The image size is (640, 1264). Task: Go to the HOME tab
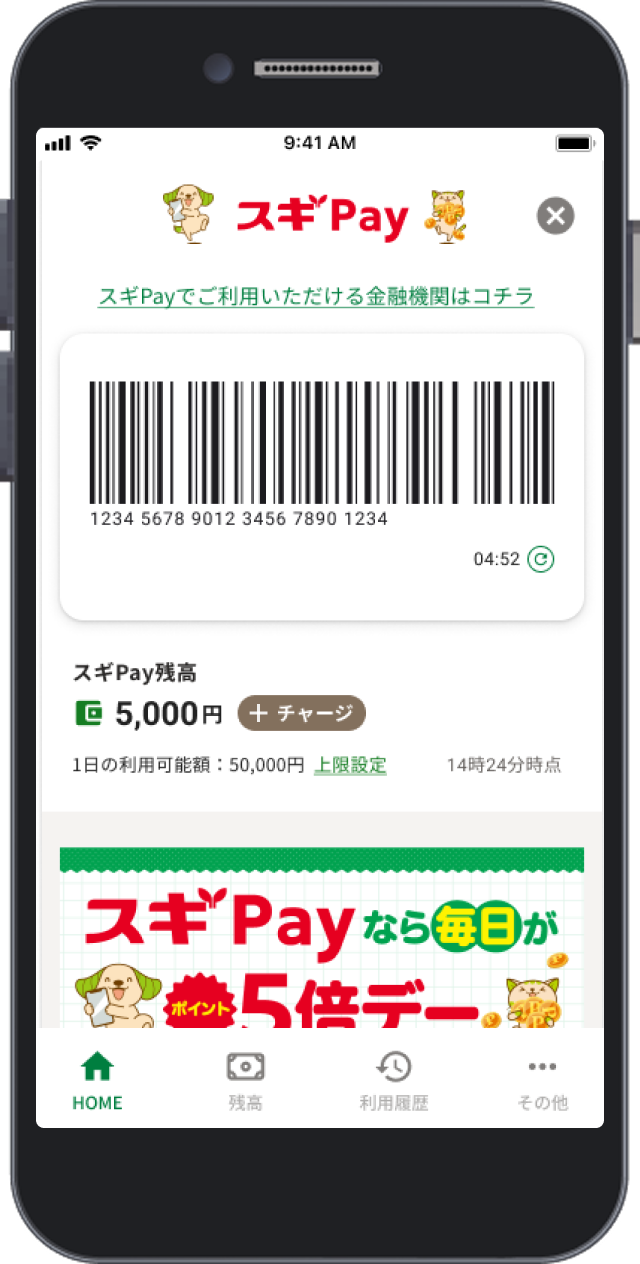[97, 1081]
